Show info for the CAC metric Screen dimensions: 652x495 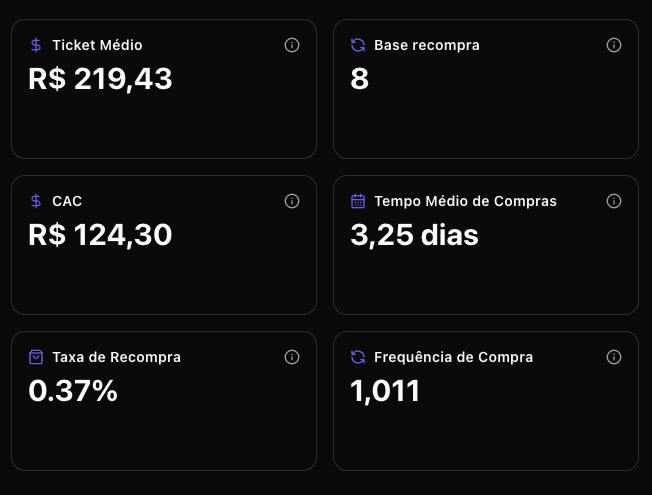point(292,201)
